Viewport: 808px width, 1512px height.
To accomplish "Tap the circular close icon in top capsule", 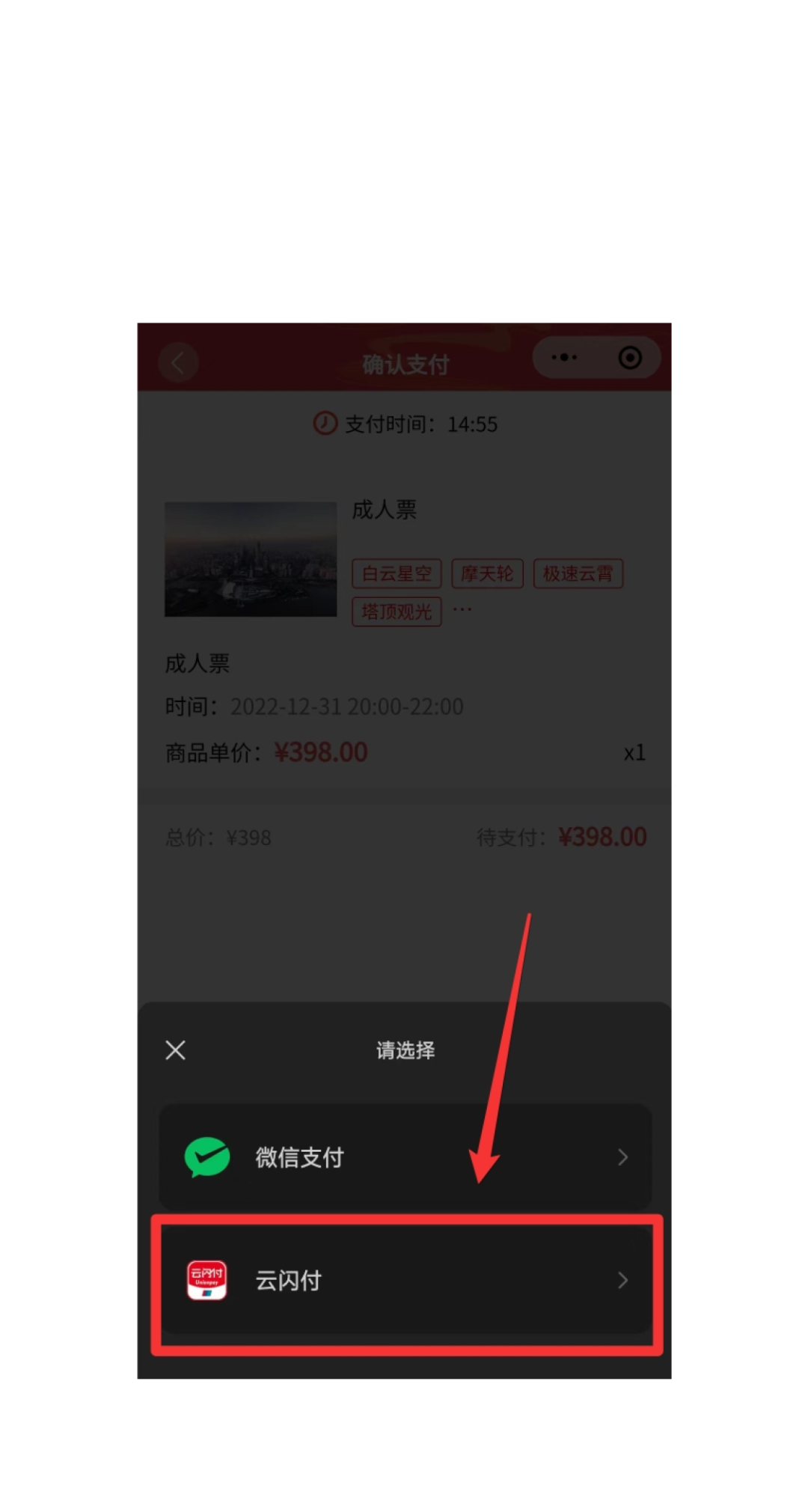I will coord(629,357).
